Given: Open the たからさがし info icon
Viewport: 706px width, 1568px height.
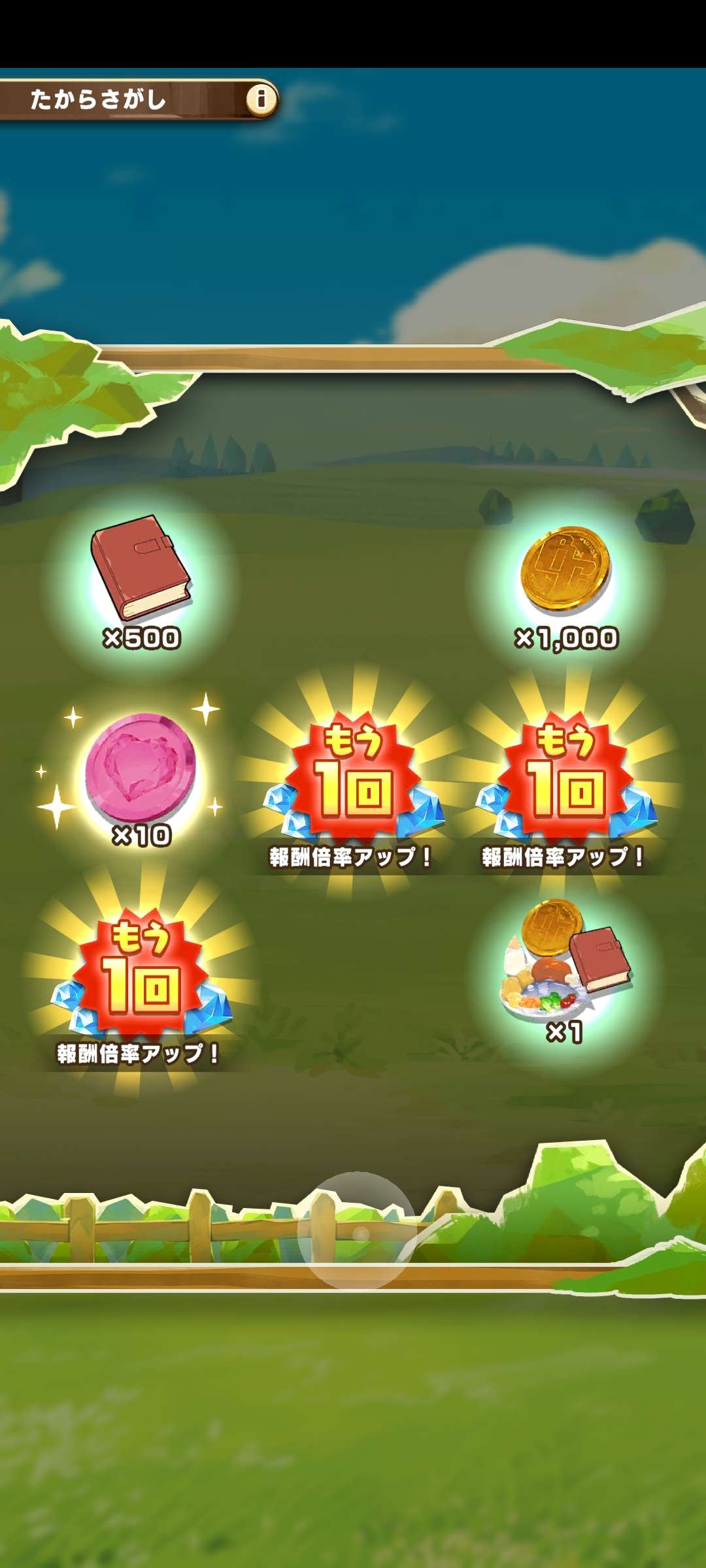Looking at the screenshot, I should click(261, 99).
